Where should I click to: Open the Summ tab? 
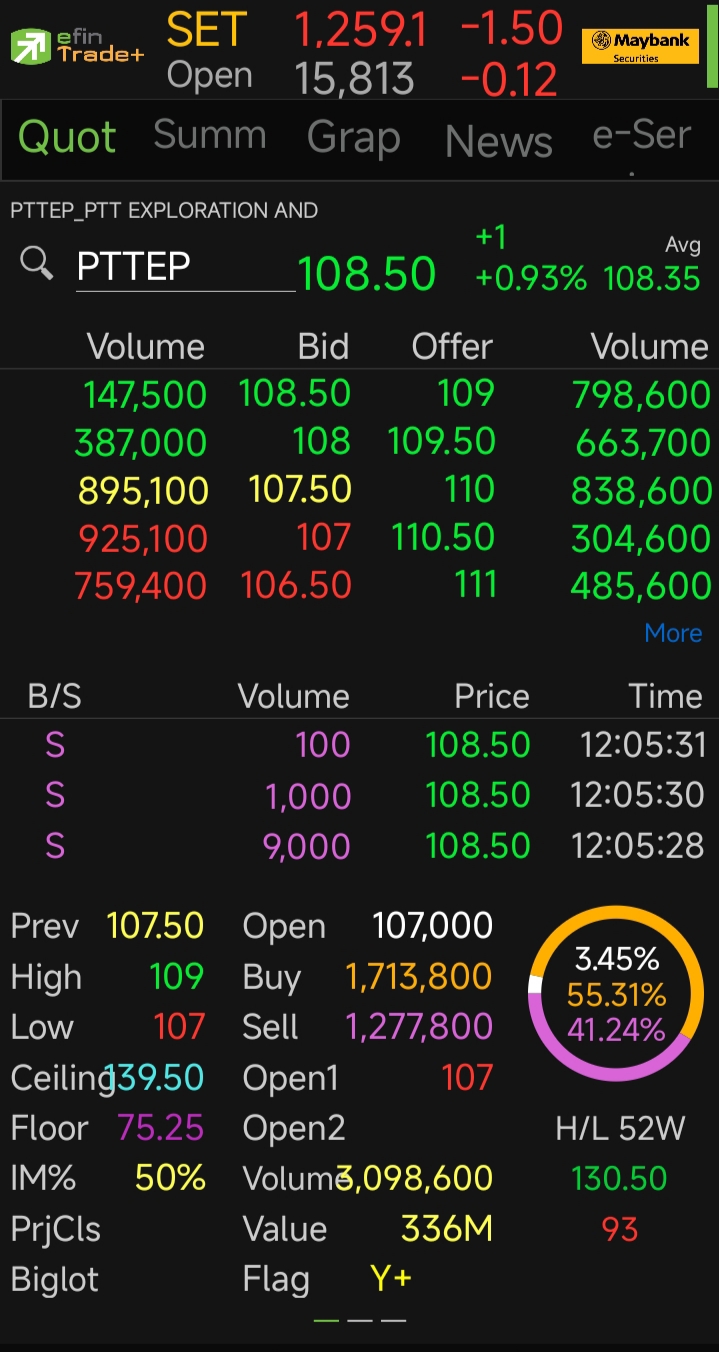pyautogui.click(x=210, y=136)
